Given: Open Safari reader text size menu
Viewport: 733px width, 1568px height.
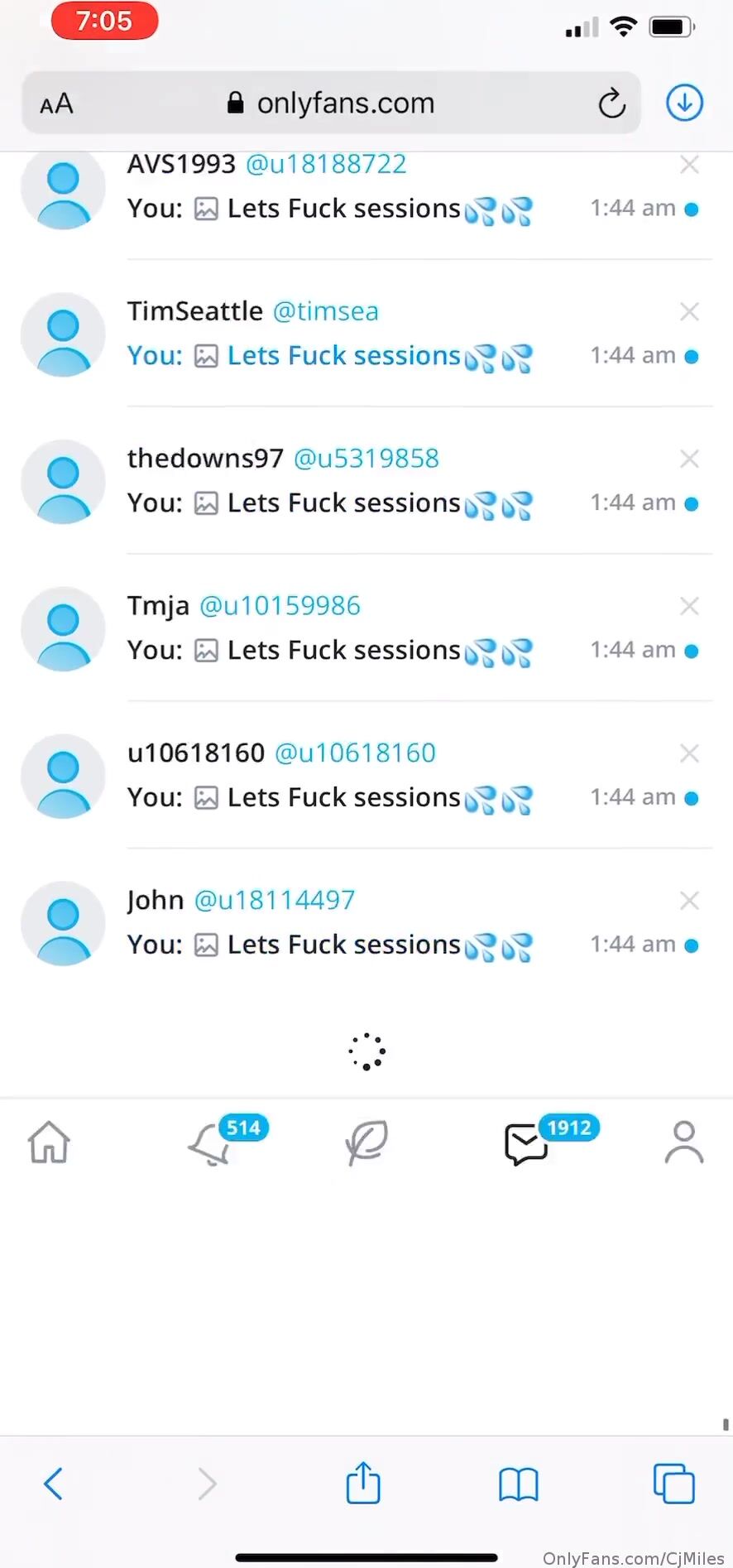Looking at the screenshot, I should point(56,104).
